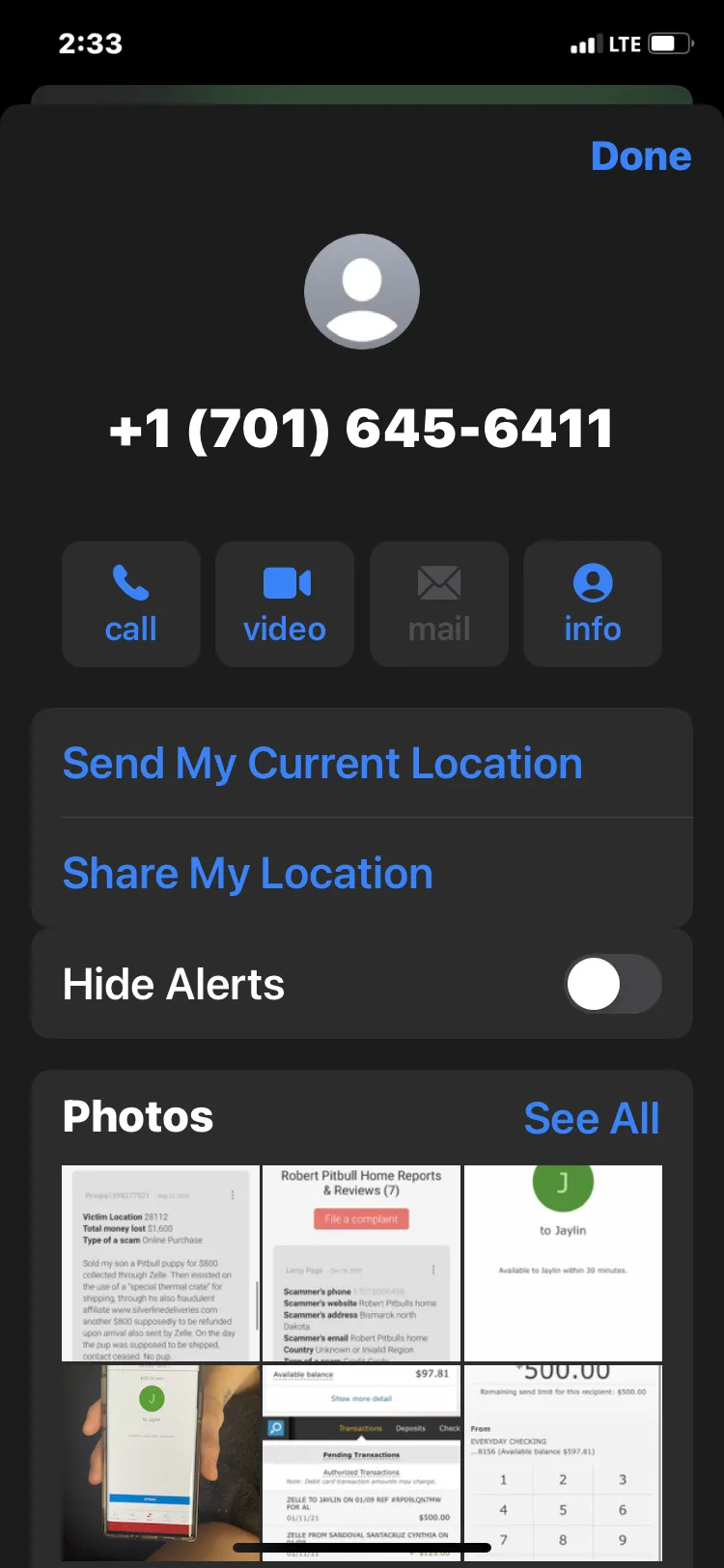Start a video call with this contact
This screenshot has width=724, height=1568.
point(285,603)
